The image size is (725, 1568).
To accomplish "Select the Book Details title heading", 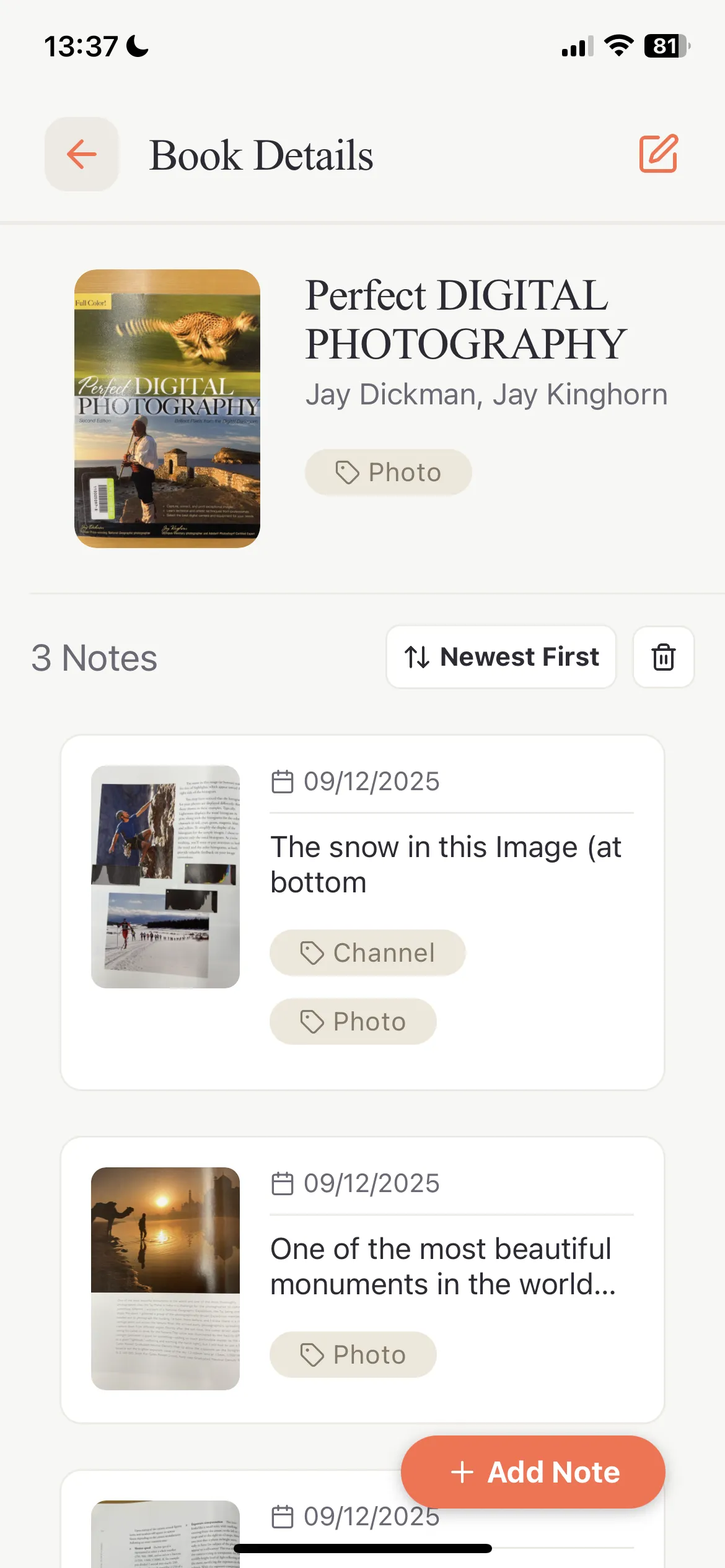I will (260, 155).
